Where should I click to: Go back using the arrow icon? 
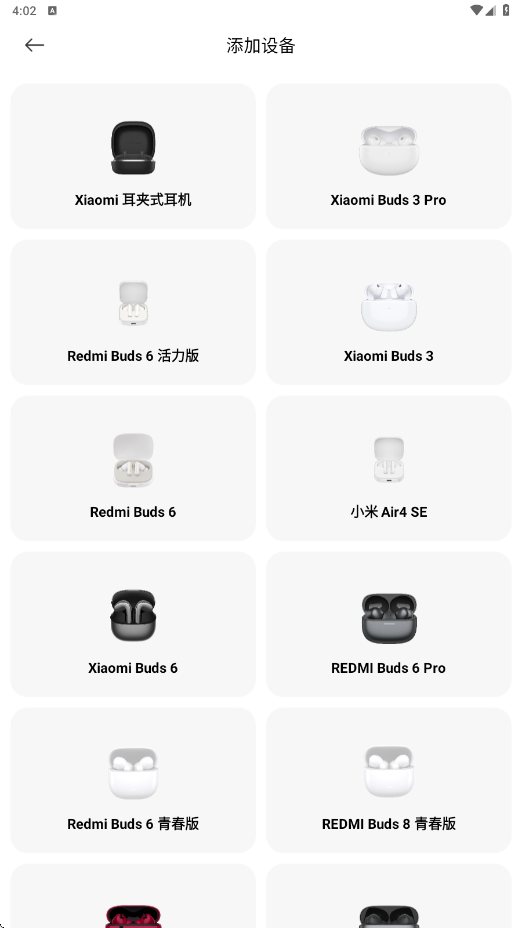tap(34, 45)
